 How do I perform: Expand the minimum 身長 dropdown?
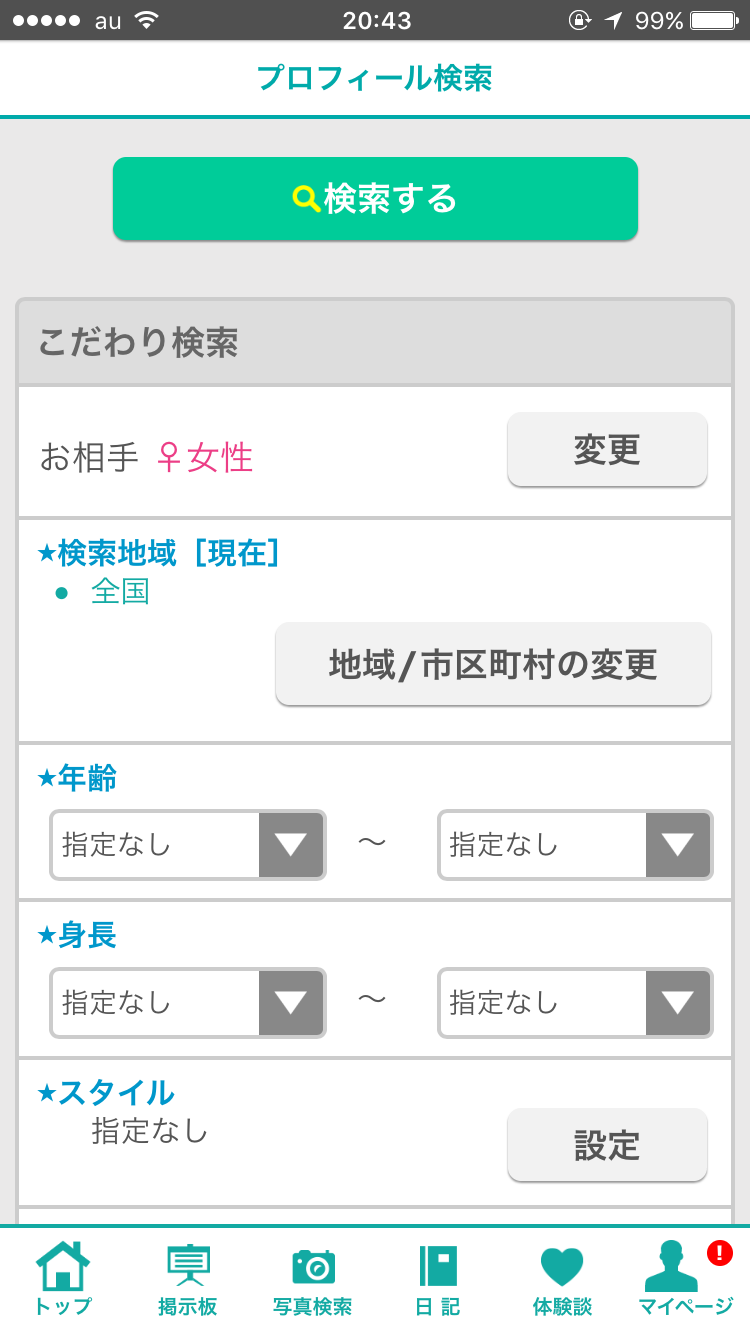[x=188, y=1002]
